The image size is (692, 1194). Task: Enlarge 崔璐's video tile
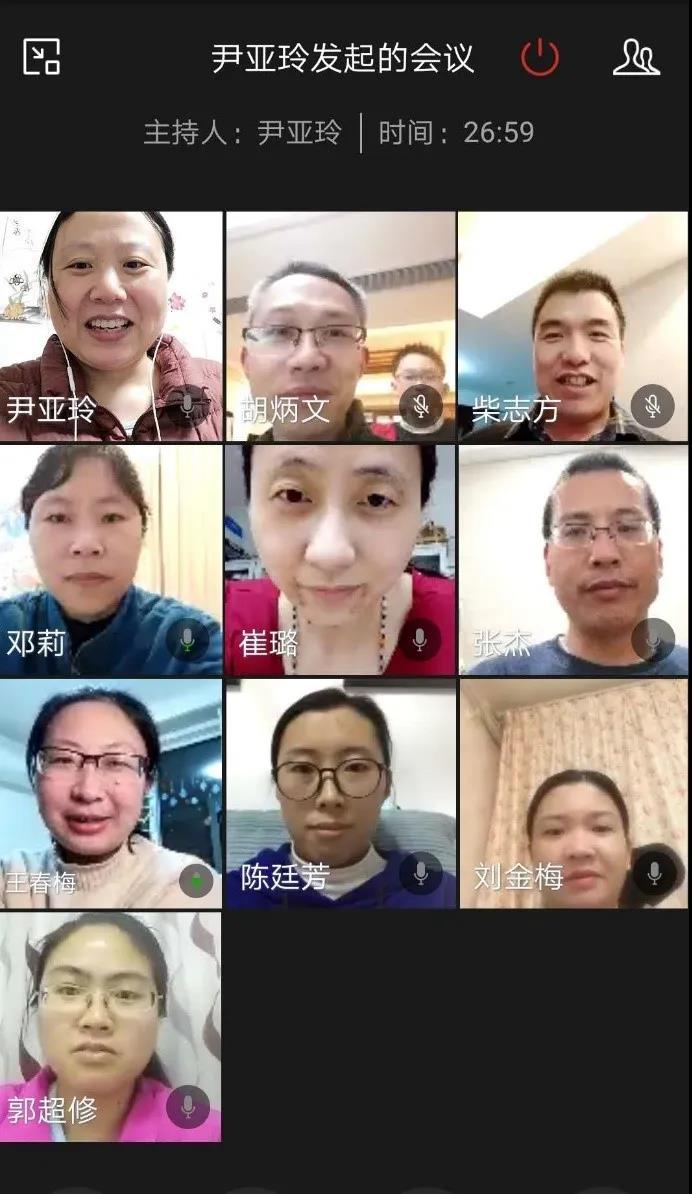click(x=340, y=560)
